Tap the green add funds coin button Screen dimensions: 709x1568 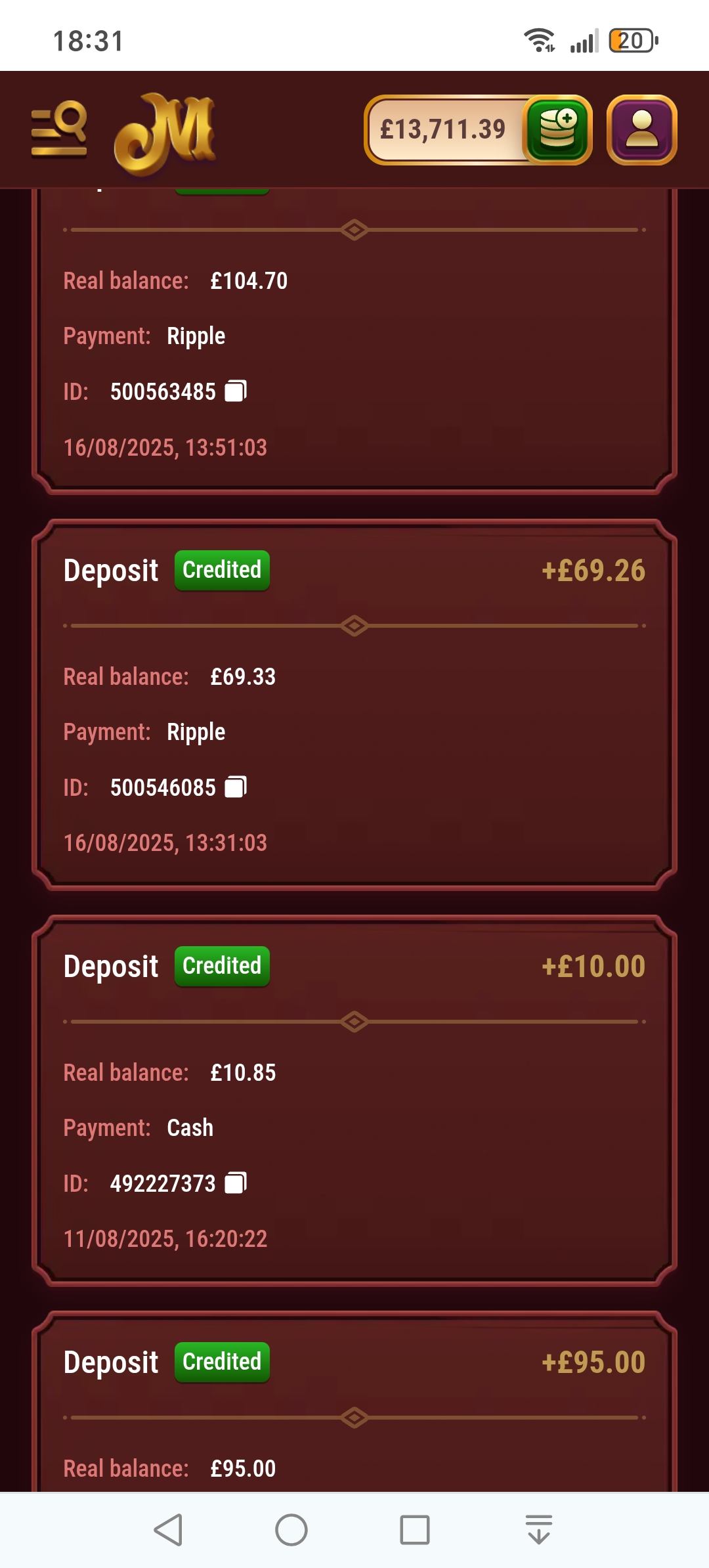coord(558,129)
